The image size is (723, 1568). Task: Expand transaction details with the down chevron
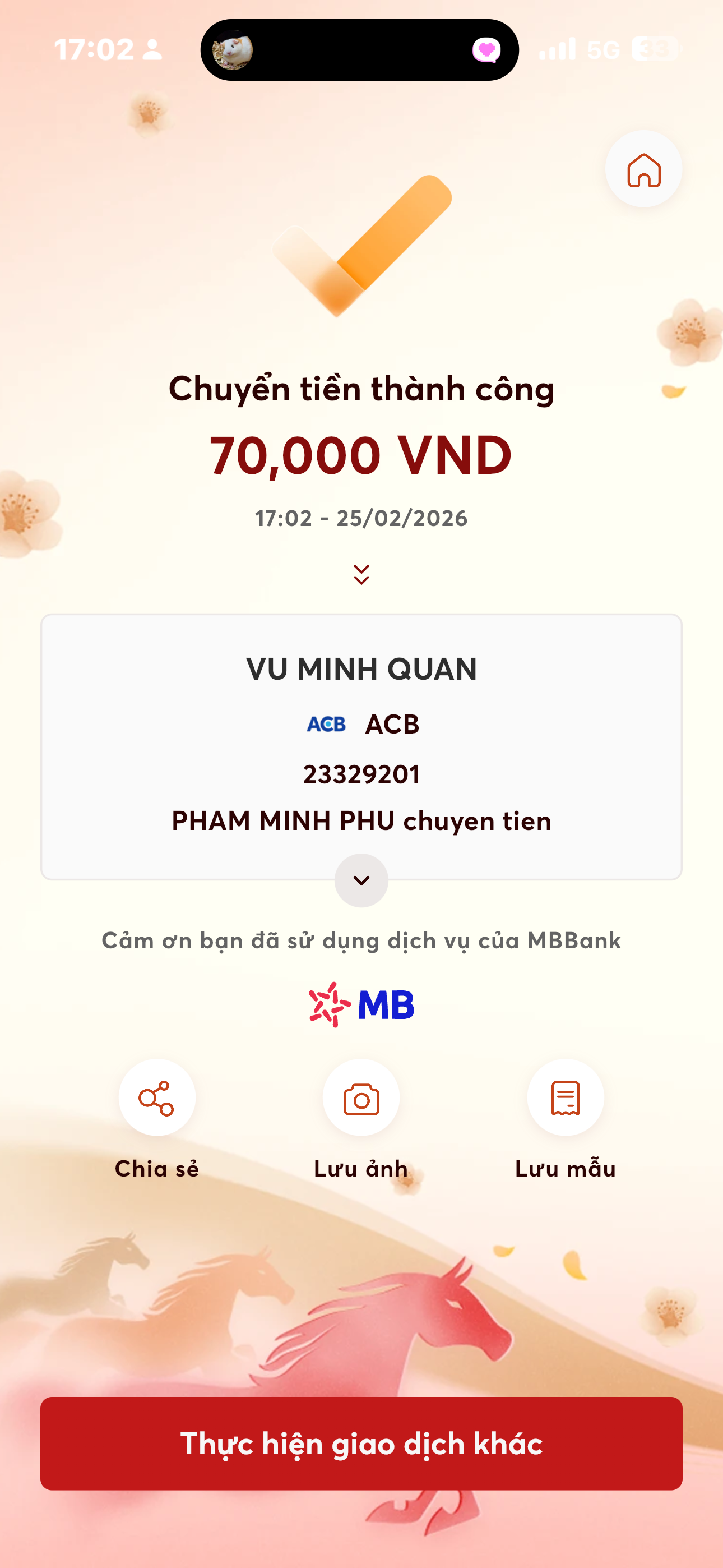click(x=361, y=880)
